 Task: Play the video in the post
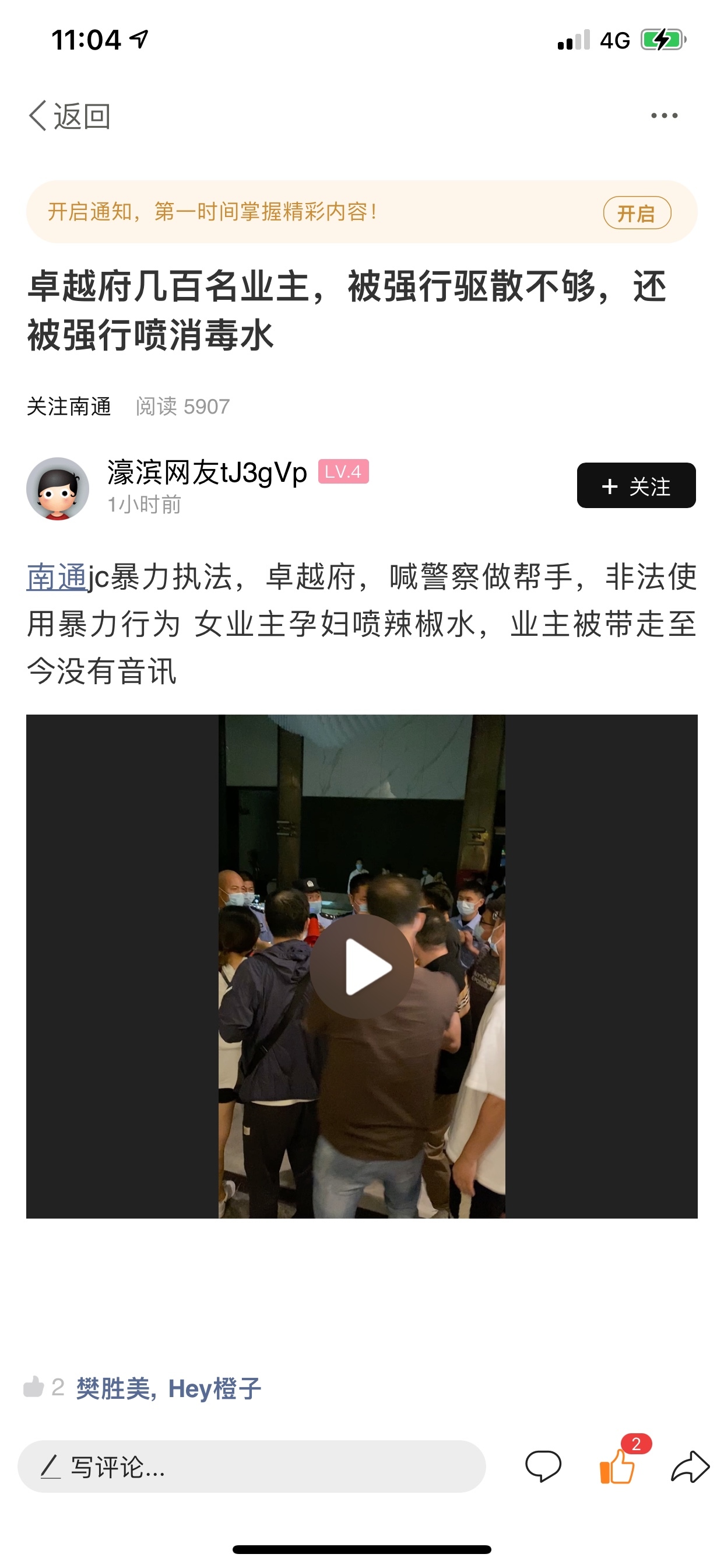pos(361,966)
